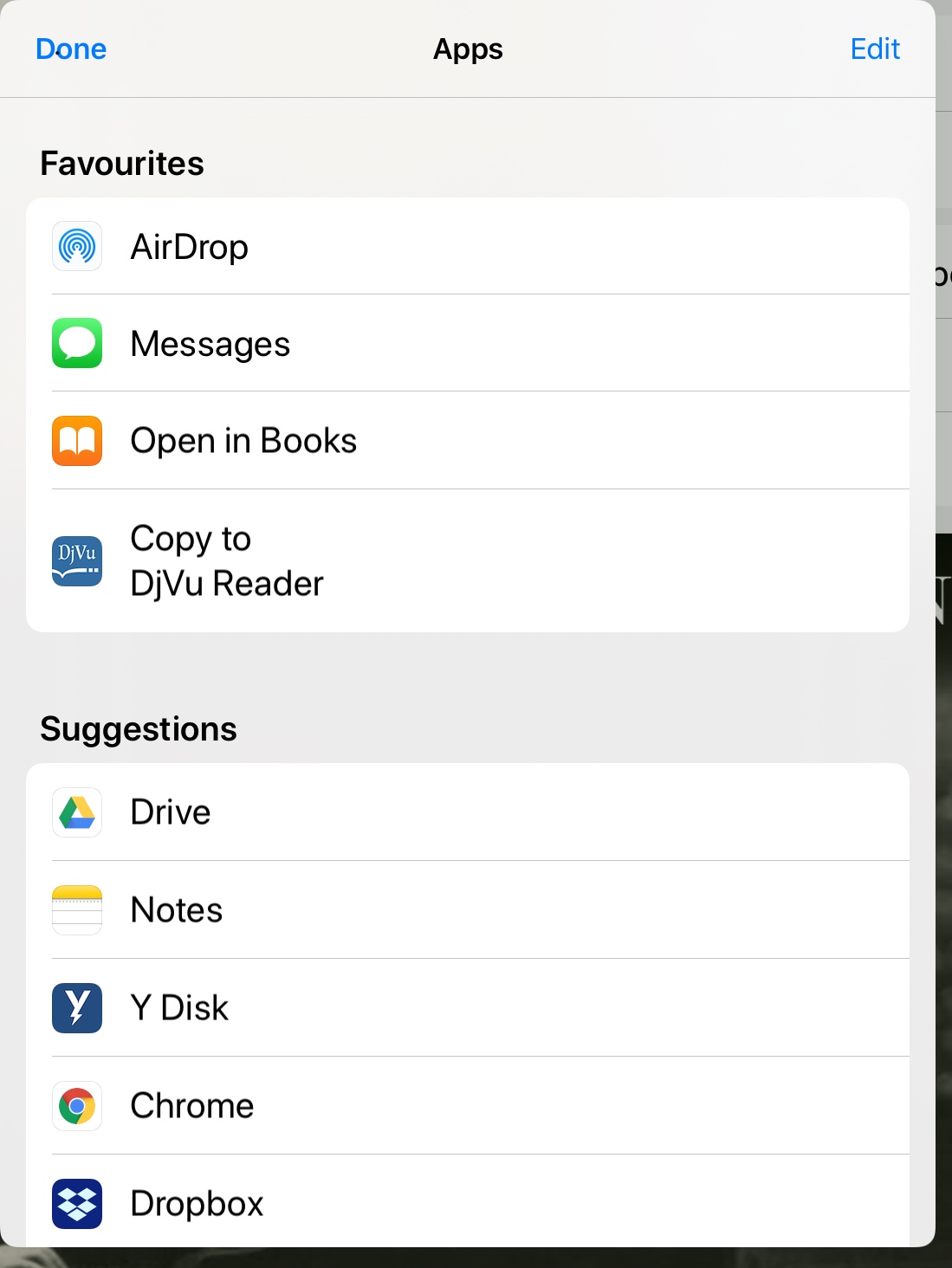Open Edit to rearrange apps
The height and width of the screenshot is (1268, 952).
(875, 49)
